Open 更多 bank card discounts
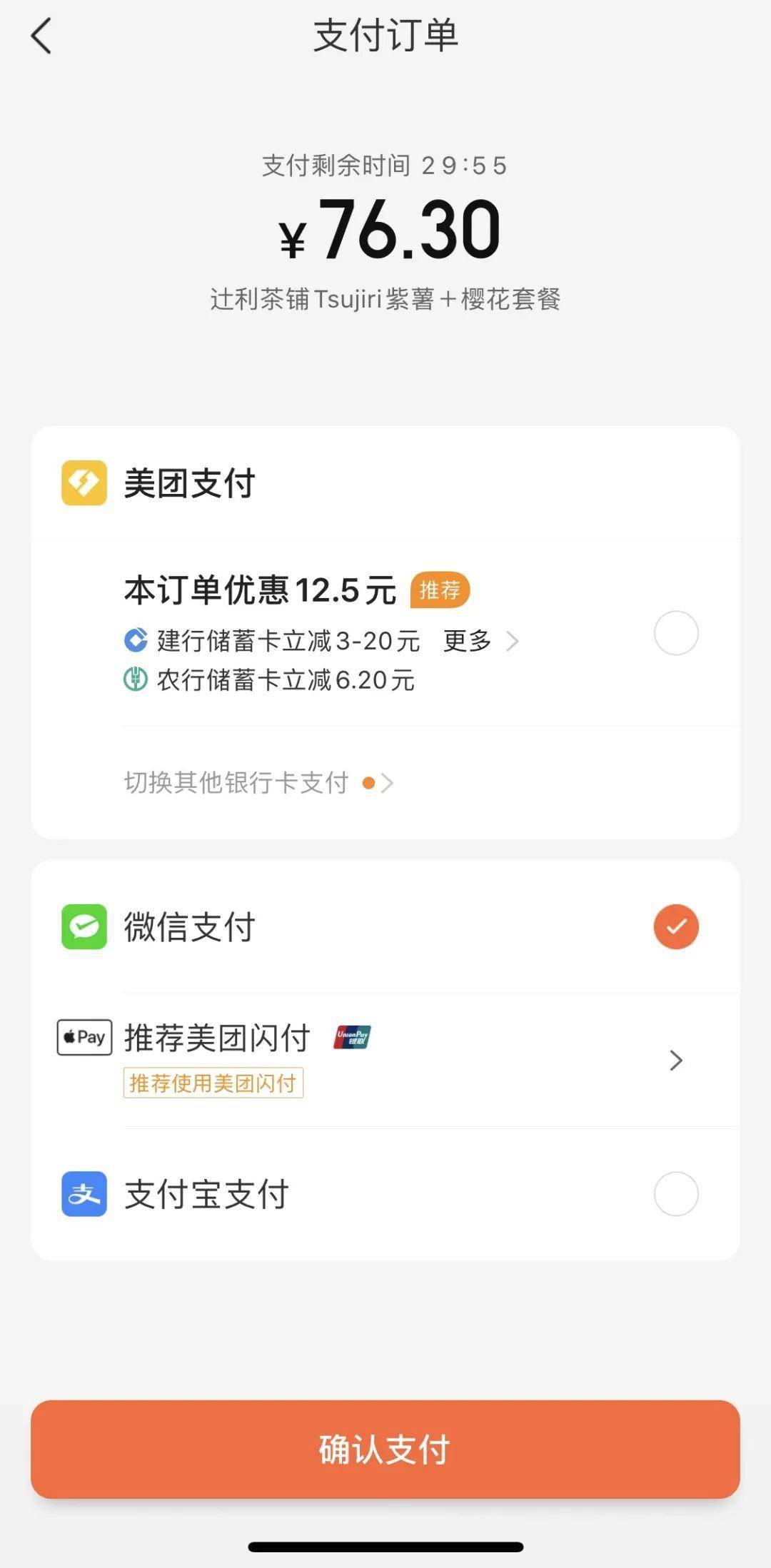The image size is (771, 1568). (x=480, y=641)
